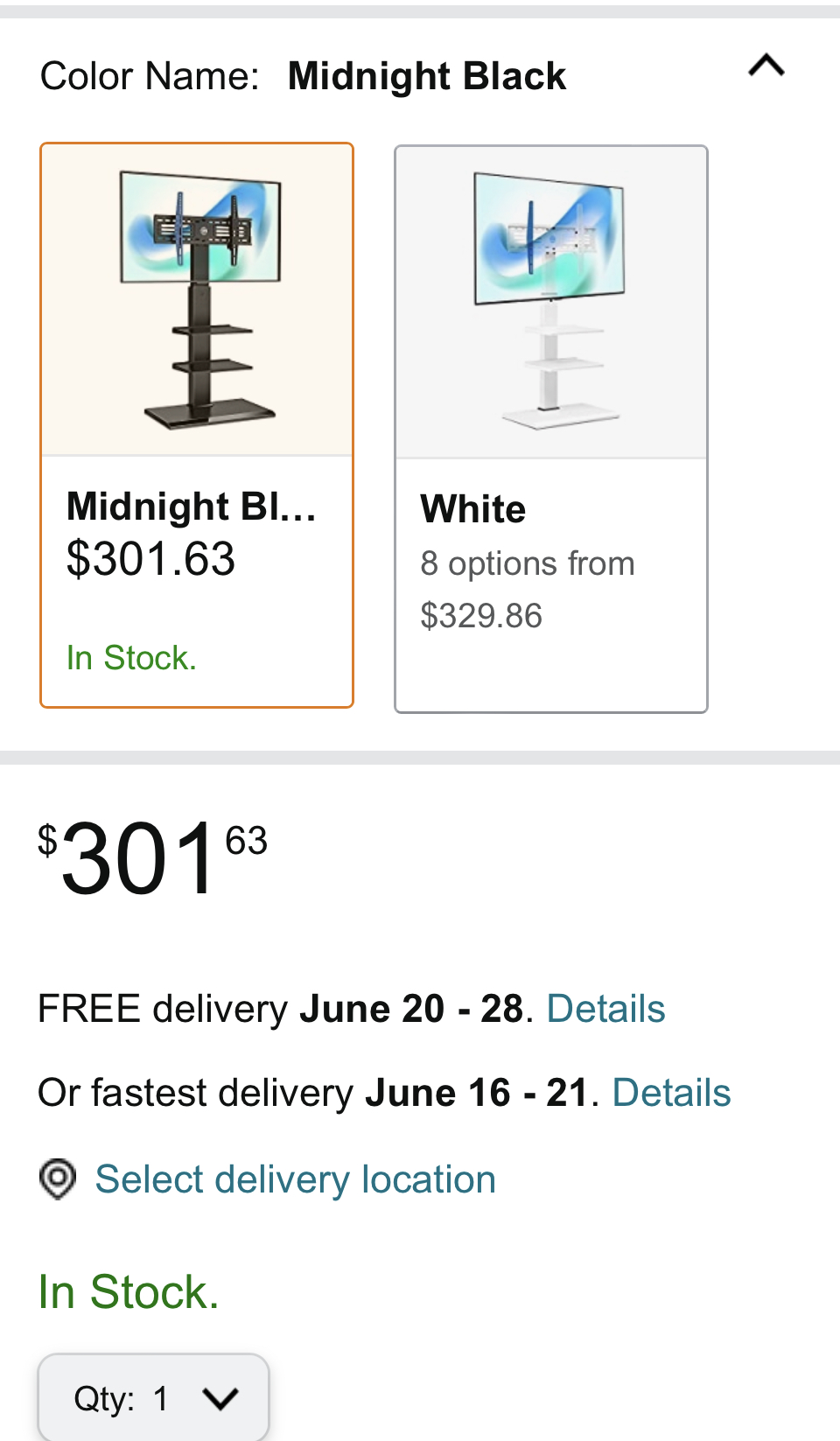Open the Qty dropdown

click(153, 1397)
